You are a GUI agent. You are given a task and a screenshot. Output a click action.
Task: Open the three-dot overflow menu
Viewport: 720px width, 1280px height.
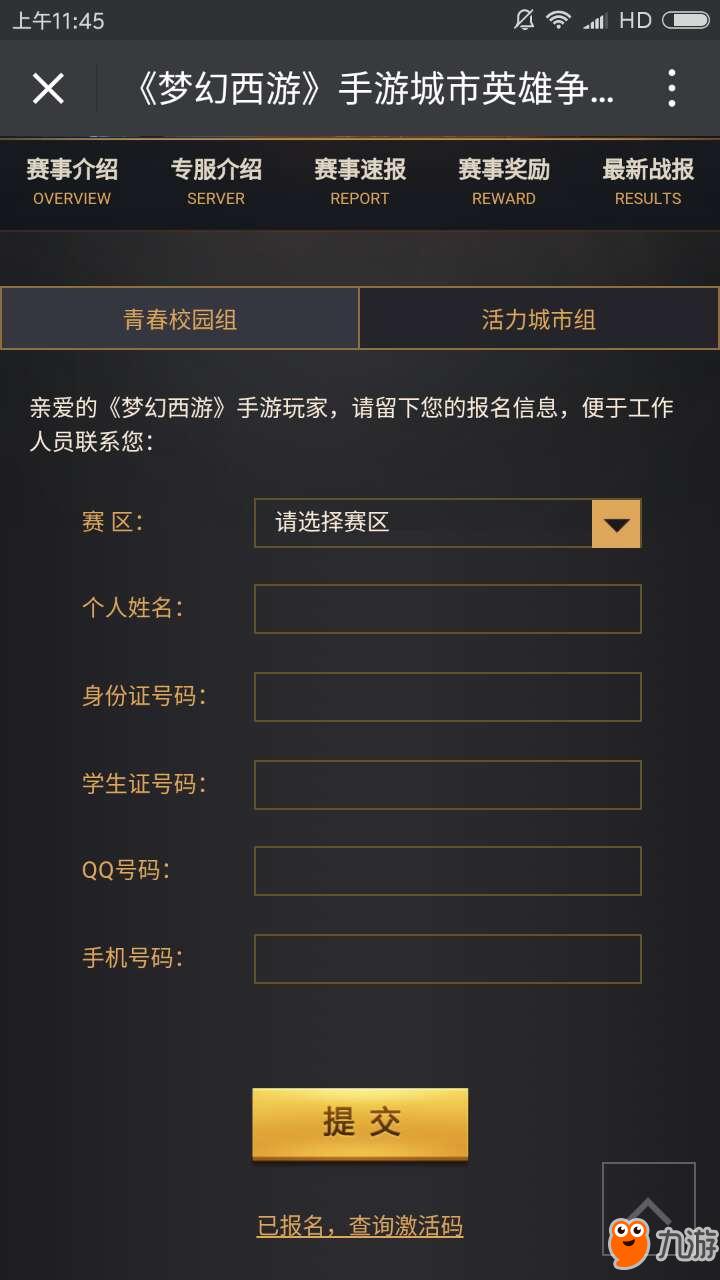point(672,89)
